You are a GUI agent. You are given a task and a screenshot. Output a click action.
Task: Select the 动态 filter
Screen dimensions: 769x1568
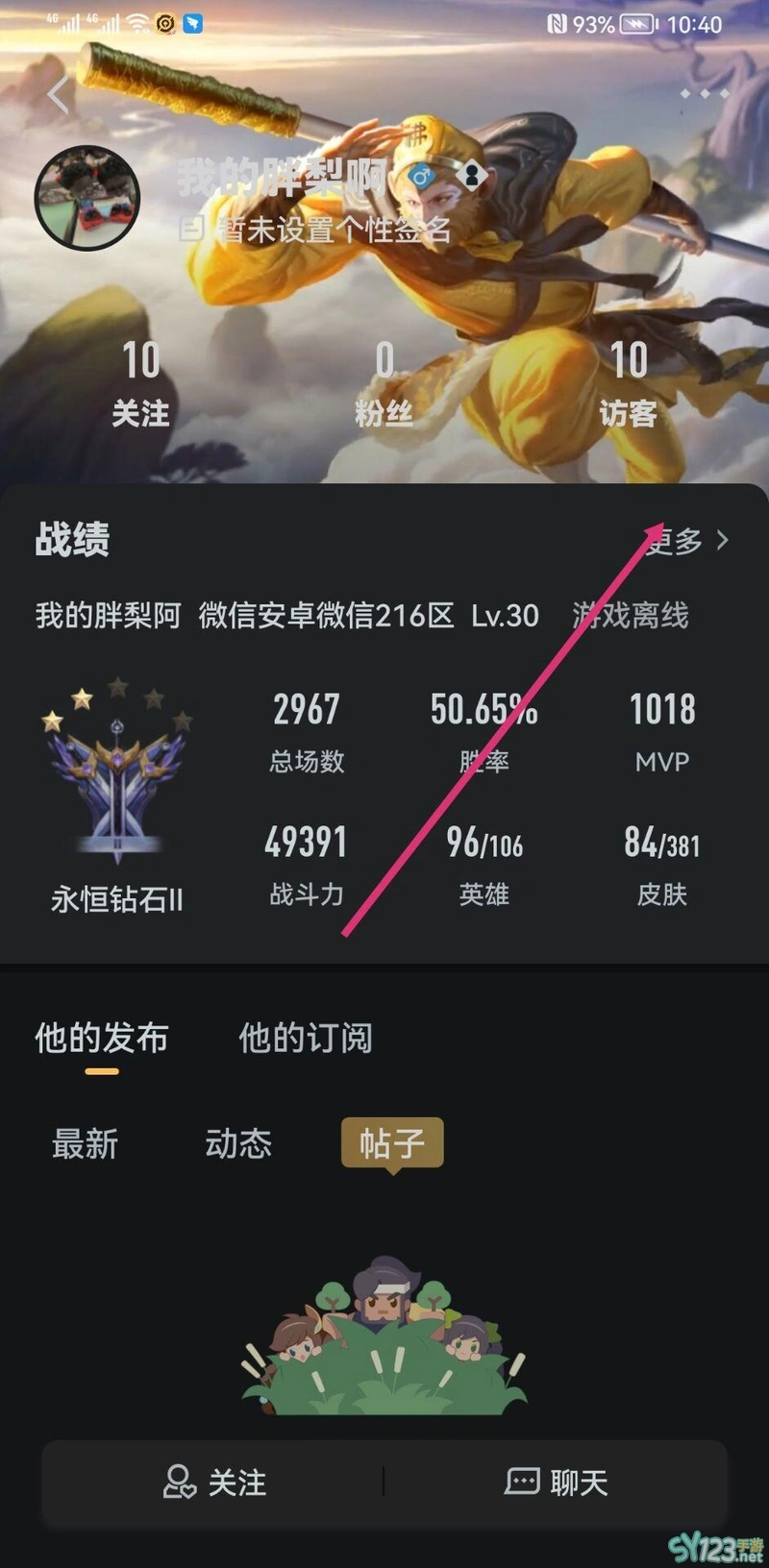pyautogui.click(x=238, y=1143)
